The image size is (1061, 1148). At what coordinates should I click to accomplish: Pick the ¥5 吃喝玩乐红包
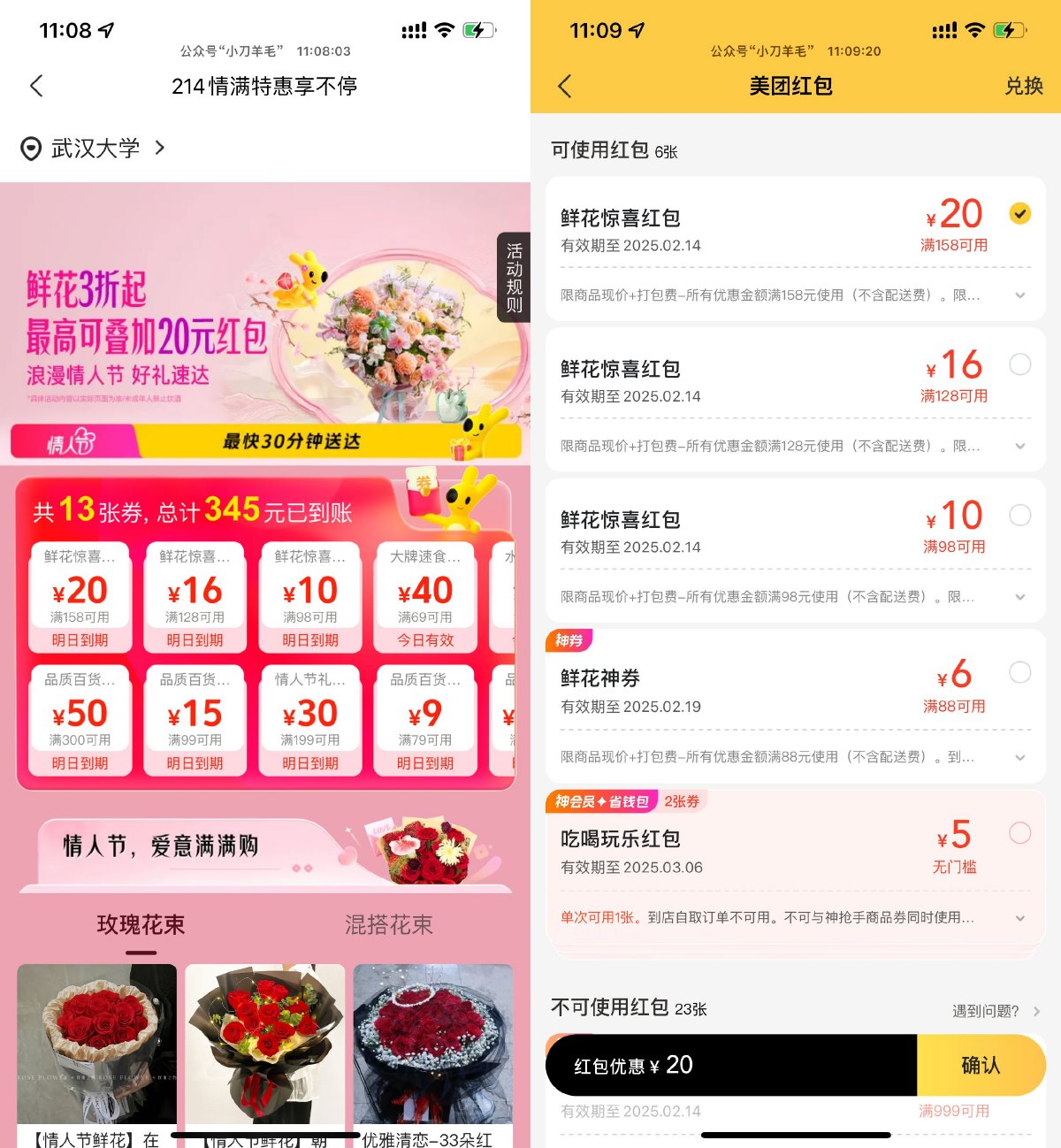click(x=1019, y=833)
